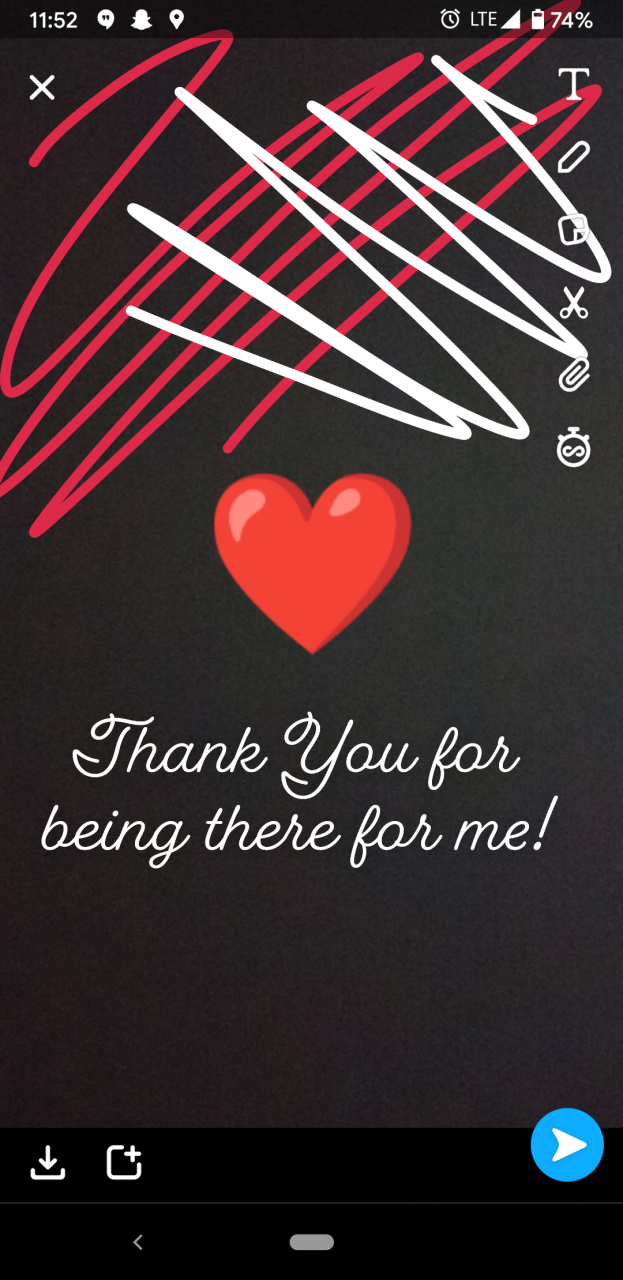Viewport: 623px width, 1280px height.
Task: Add this snap to your story
Action: pos(125,1162)
